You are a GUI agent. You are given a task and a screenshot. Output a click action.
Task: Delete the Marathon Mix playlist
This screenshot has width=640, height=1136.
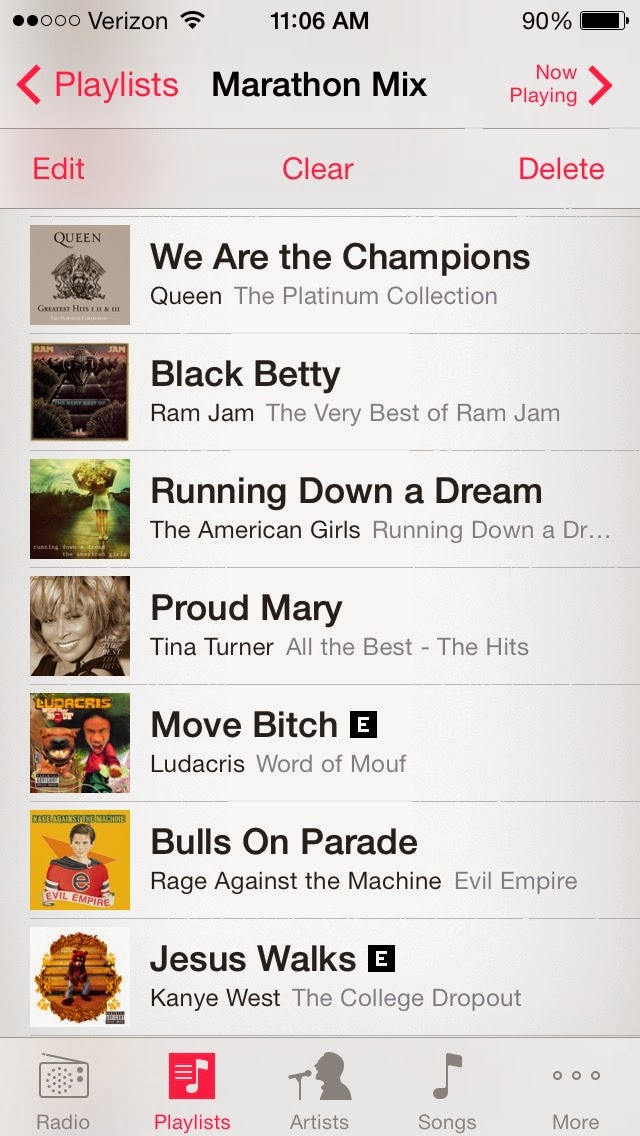[561, 169]
